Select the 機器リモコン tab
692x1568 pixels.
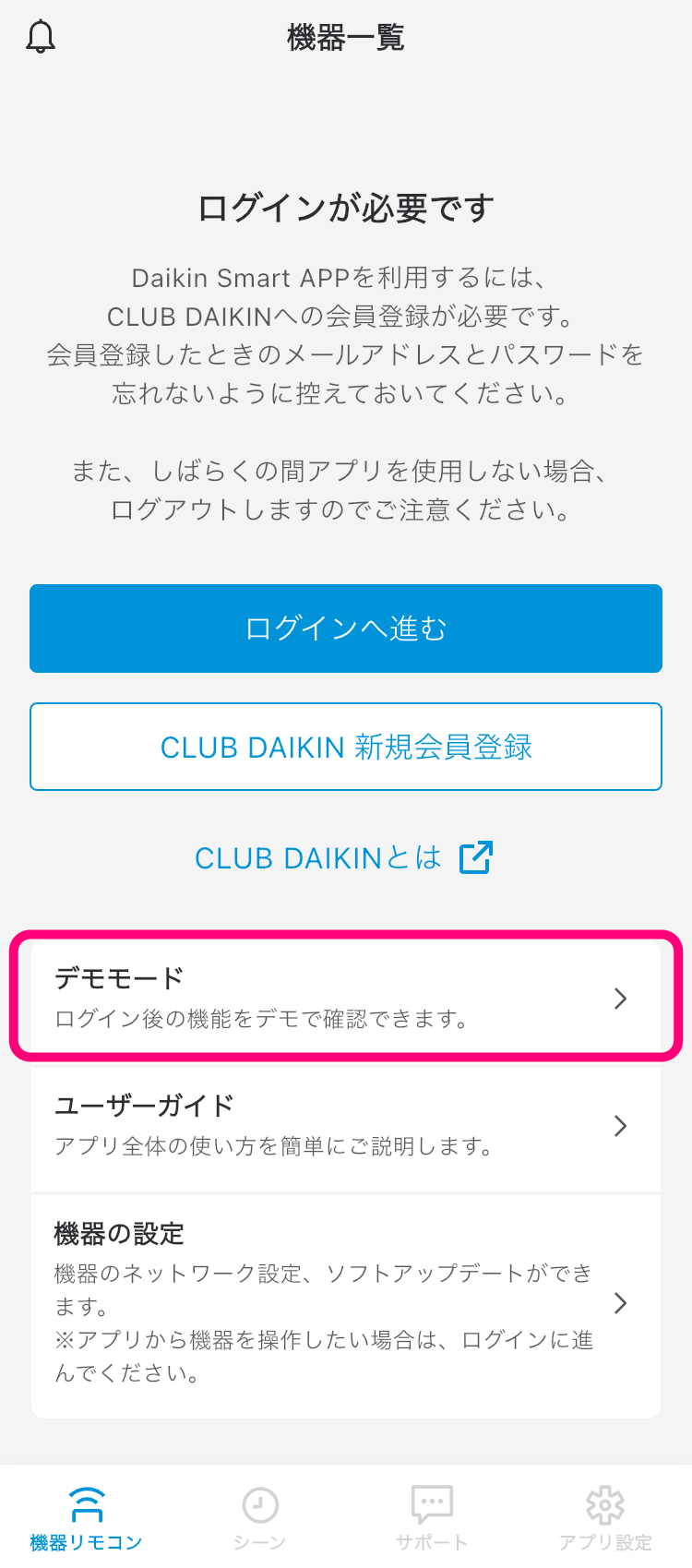[87, 1518]
